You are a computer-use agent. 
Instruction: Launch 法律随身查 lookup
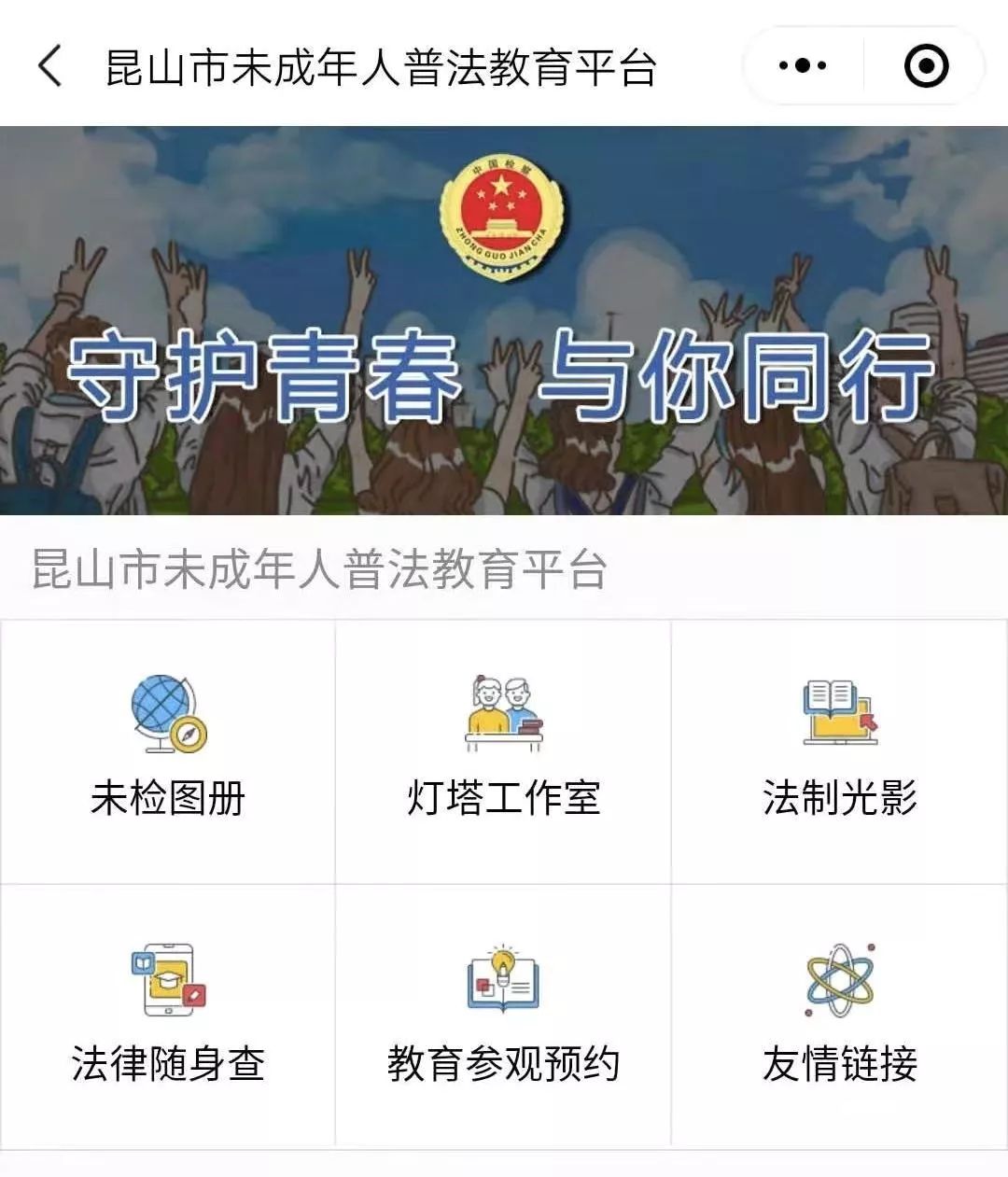(168, 1017)
